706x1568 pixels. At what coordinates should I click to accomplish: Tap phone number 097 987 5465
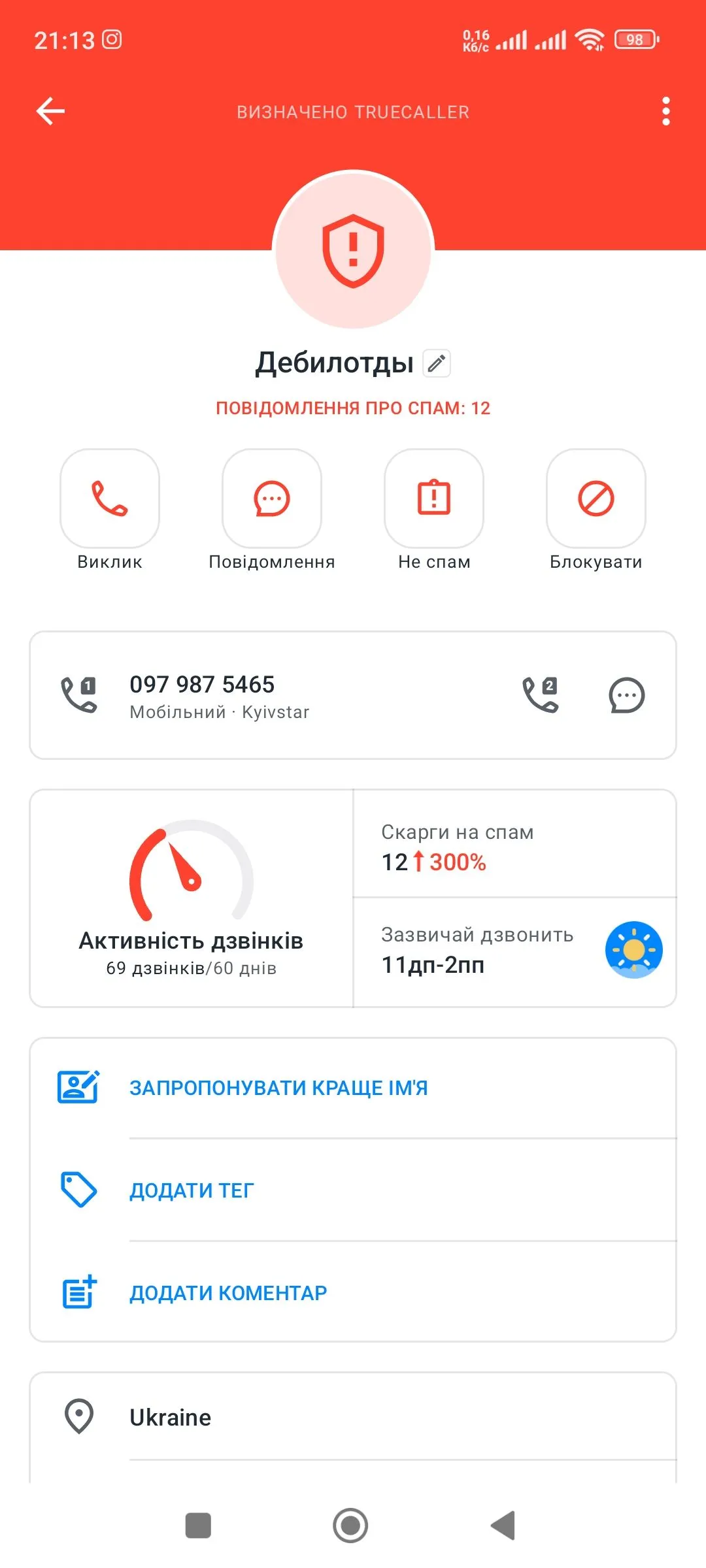(x=203, y=685)
